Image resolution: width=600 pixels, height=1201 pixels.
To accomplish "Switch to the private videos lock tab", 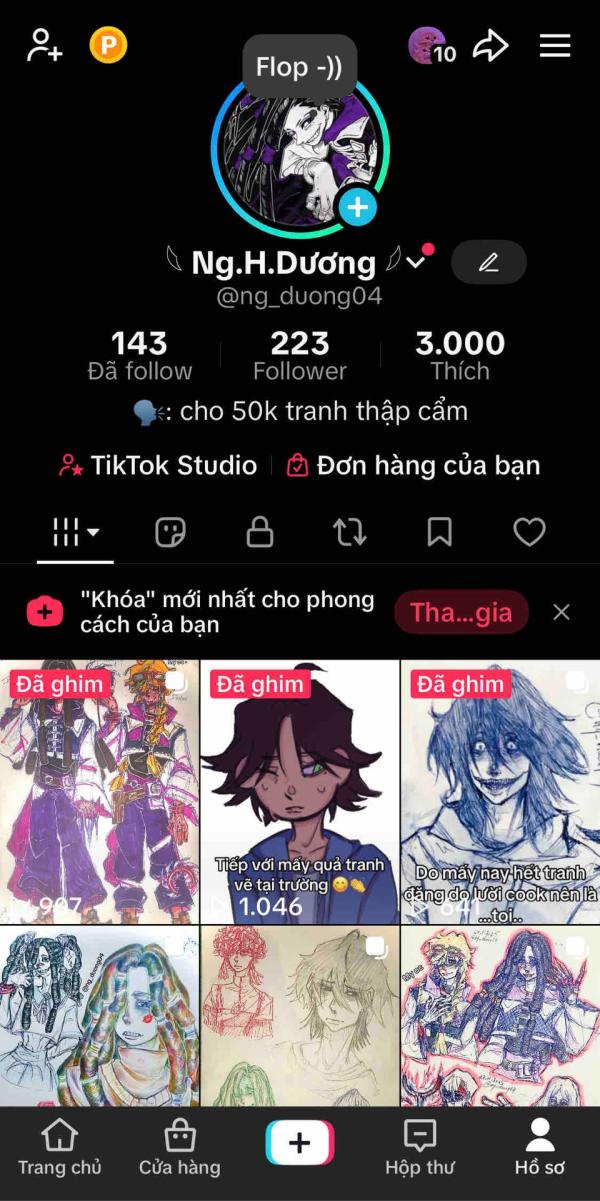I will click(x=260, y=532).
